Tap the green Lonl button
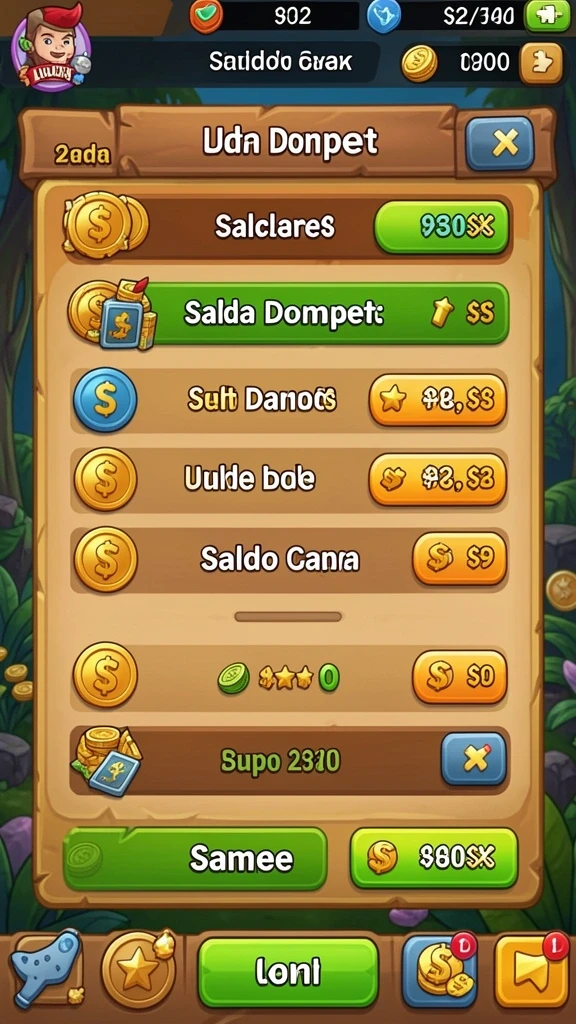 pyautogui.click(x=288, y=972)
